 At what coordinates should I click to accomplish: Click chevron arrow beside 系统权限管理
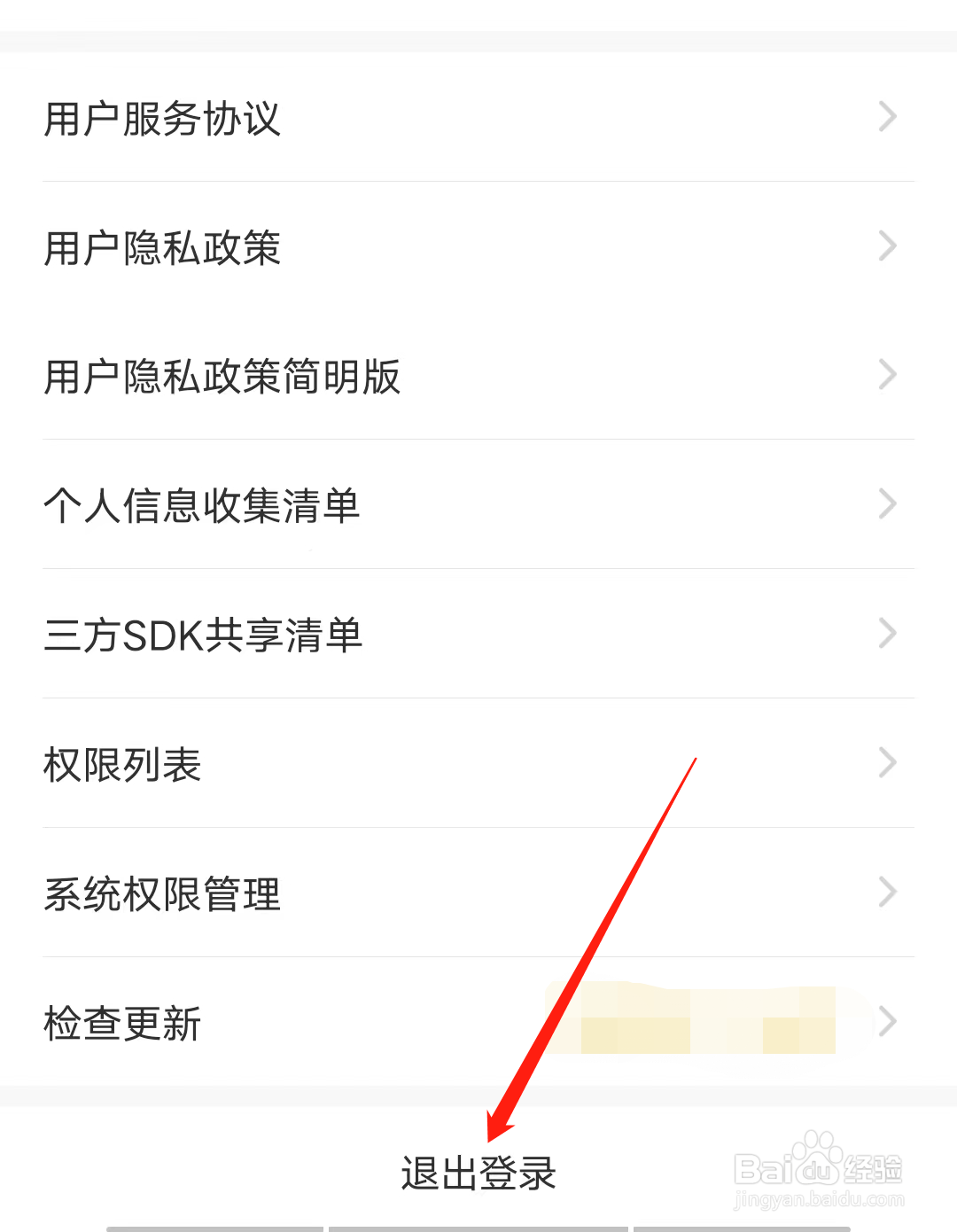pos(887,892)
